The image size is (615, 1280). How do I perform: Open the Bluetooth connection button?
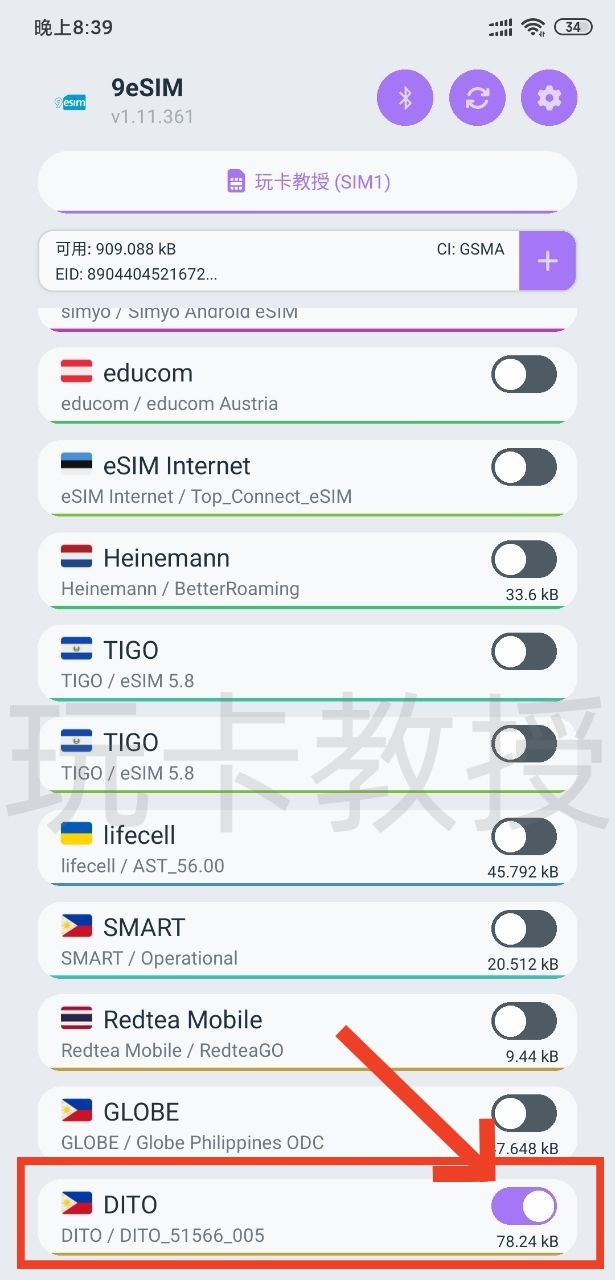click(405, 98)
